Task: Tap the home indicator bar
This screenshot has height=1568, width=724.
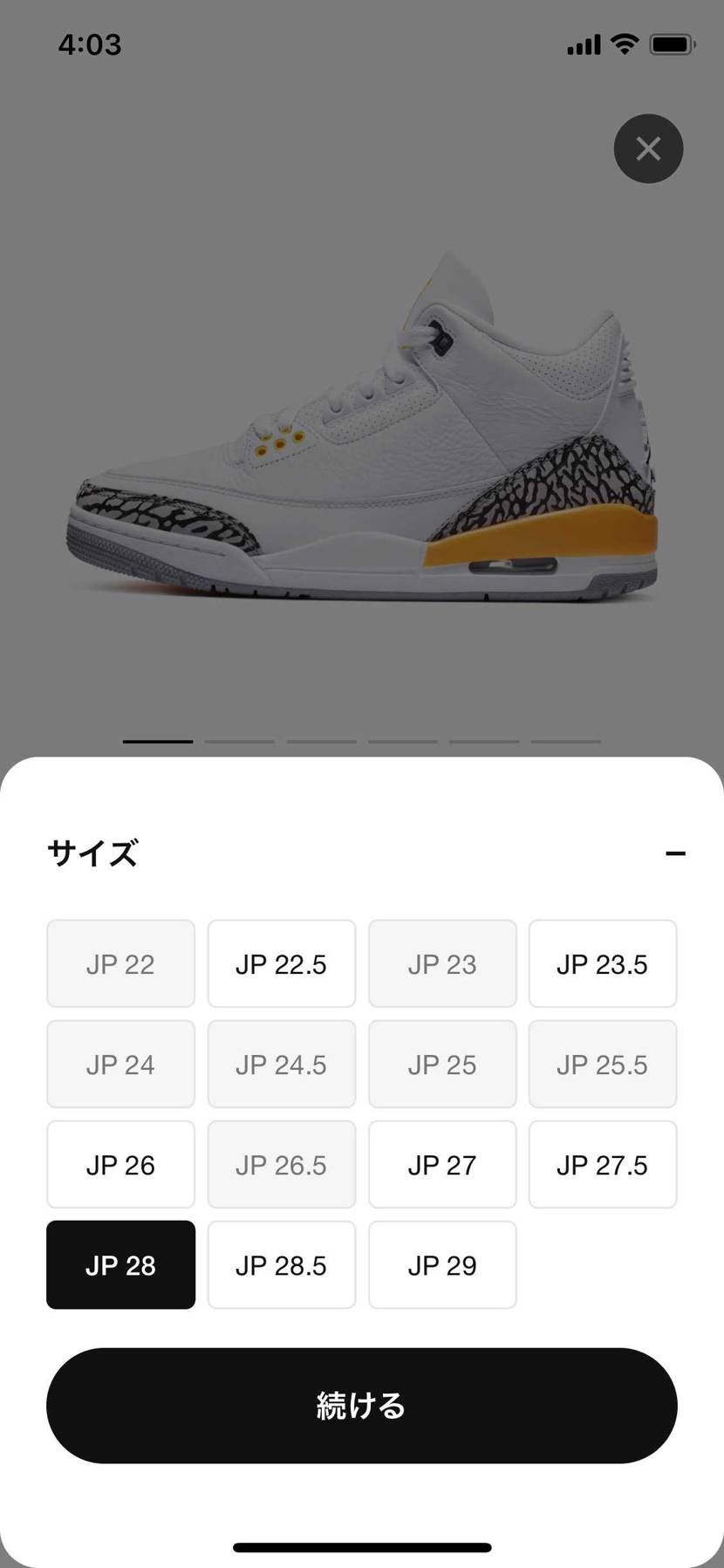Action: click(362, 1546)
